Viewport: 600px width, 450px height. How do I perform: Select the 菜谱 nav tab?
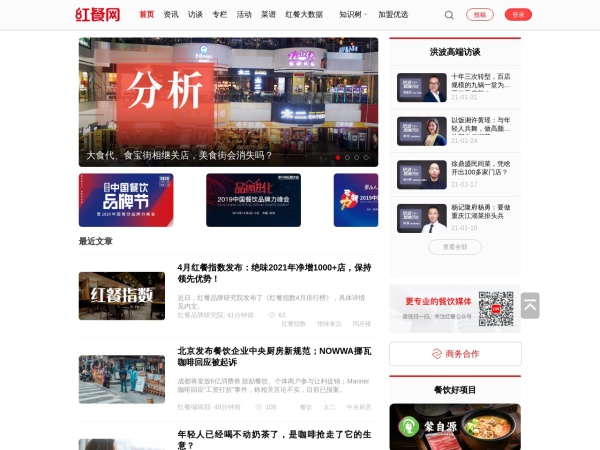pyautogui.click(x=268, y=15)
